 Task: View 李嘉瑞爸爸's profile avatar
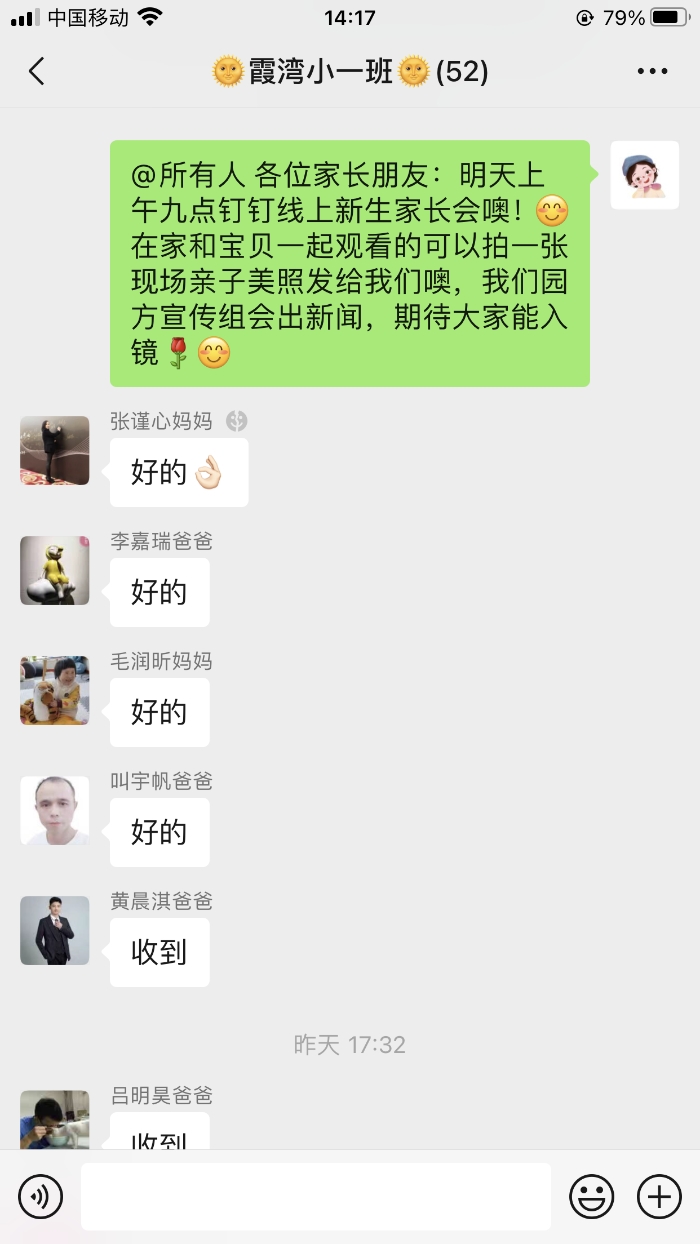pos(55,571)
